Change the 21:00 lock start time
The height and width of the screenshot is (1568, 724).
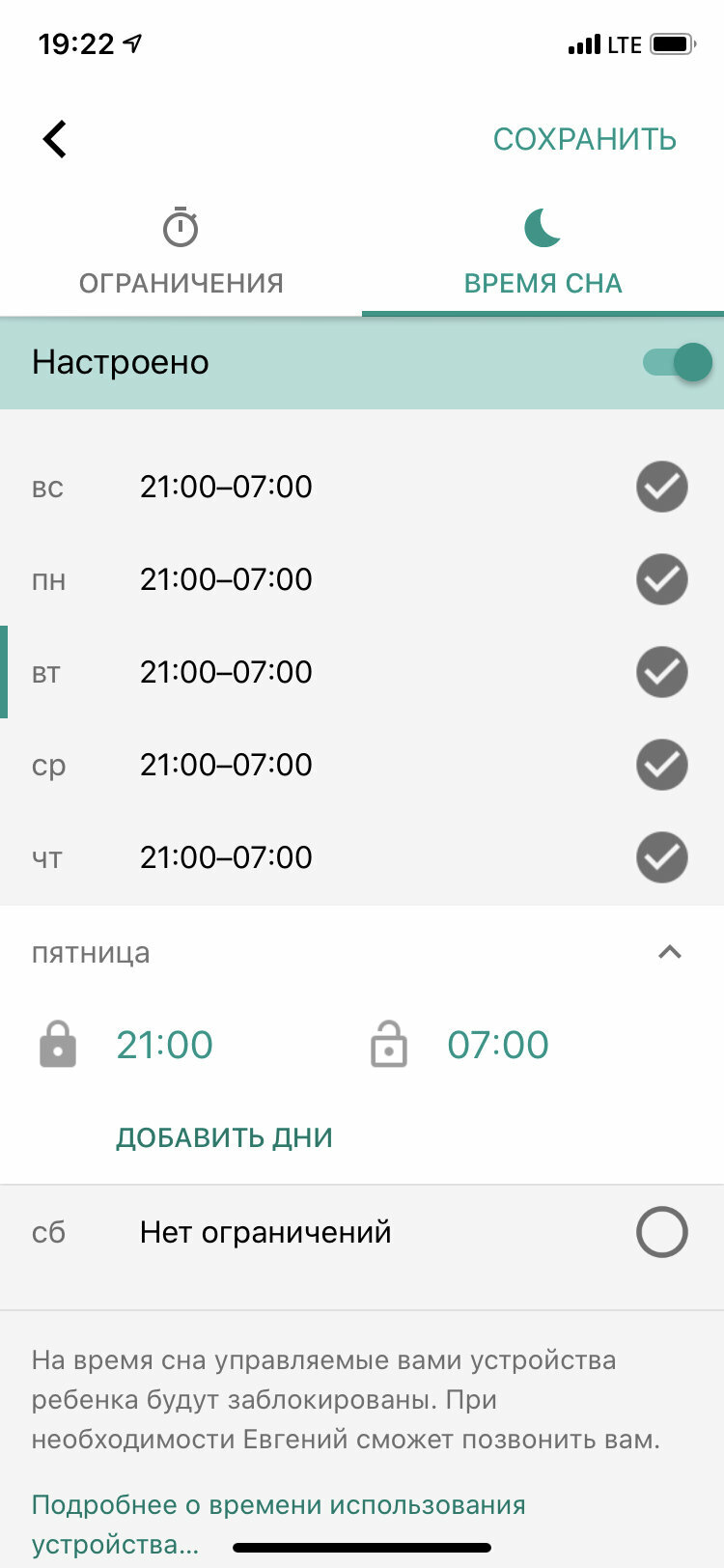point(164,1045)
